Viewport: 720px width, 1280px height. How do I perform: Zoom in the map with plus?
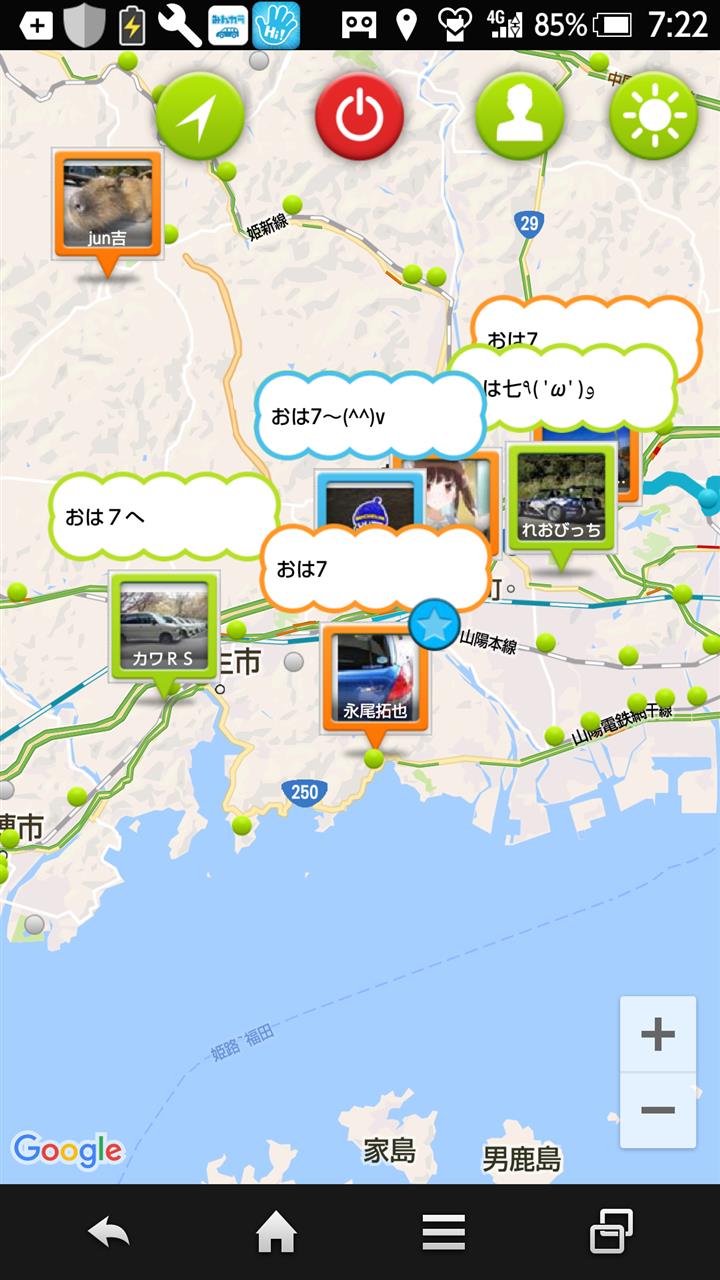pos(657,1034)
